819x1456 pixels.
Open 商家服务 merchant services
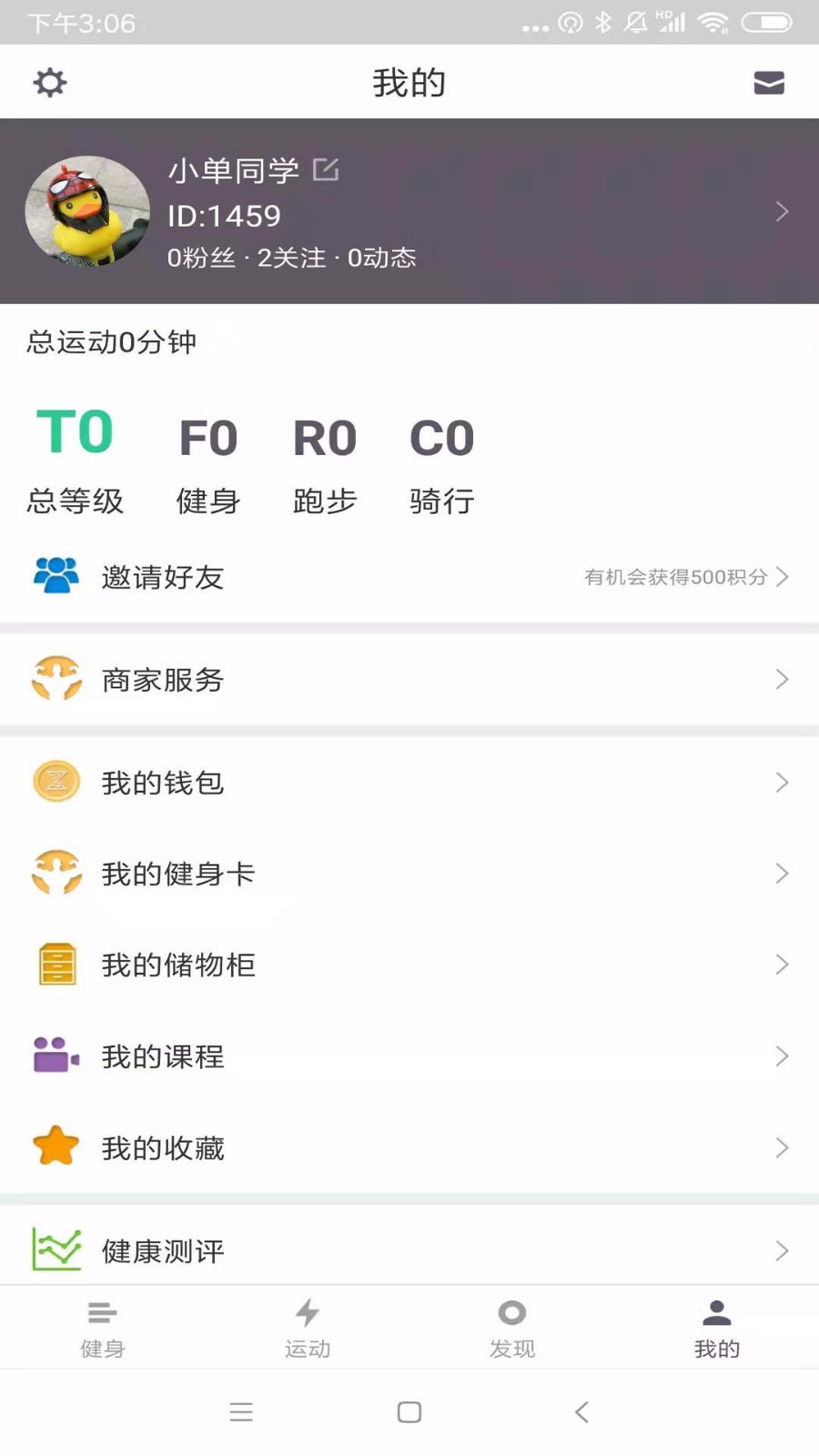tap(409, 680)
